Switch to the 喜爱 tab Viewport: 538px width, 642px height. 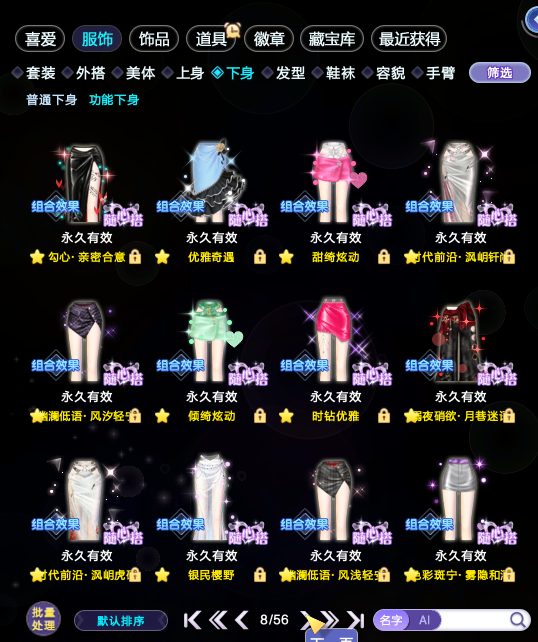[40, 39]
